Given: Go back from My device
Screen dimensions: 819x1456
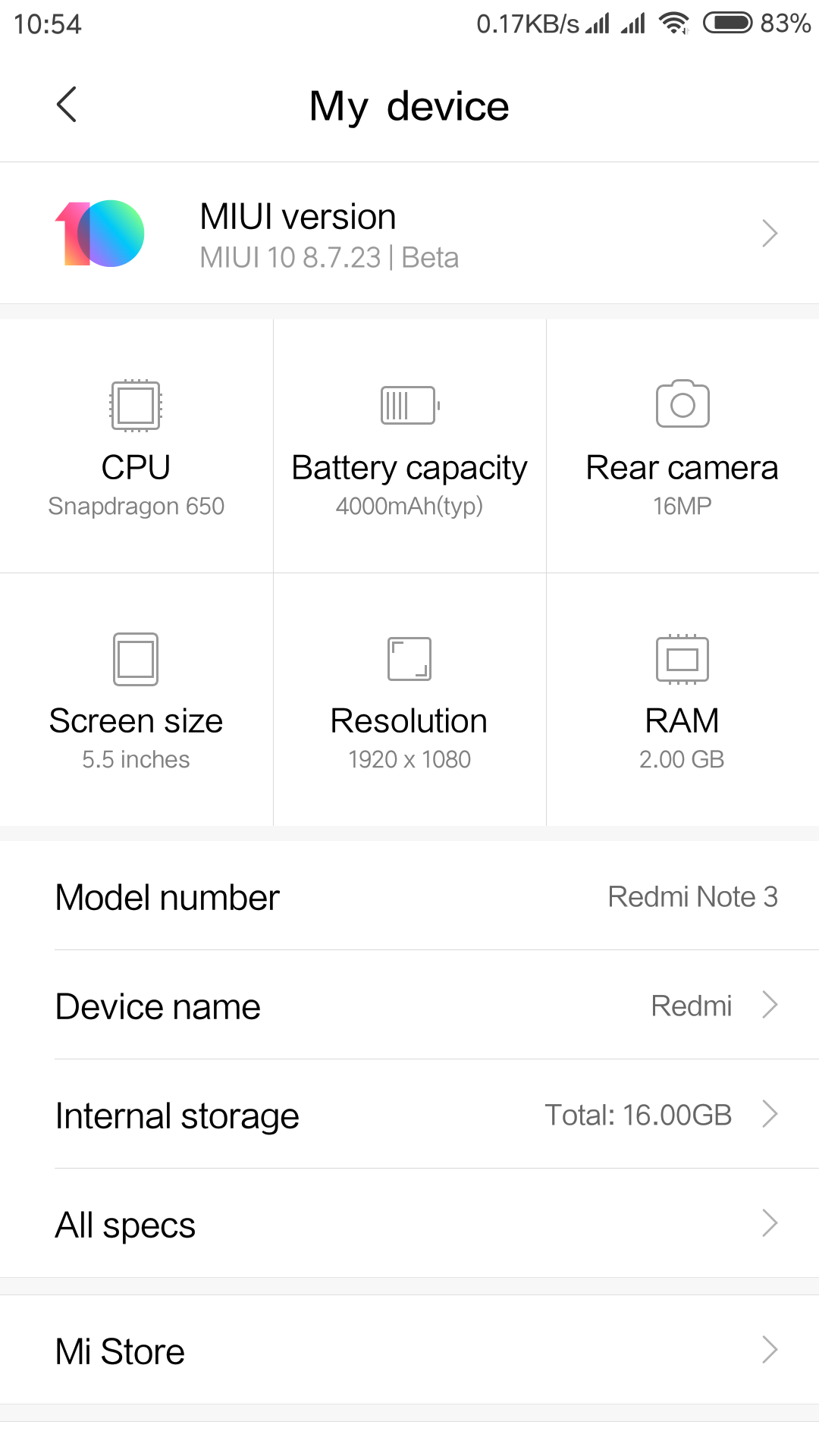Looking at the screenshot, I should 67,105.
